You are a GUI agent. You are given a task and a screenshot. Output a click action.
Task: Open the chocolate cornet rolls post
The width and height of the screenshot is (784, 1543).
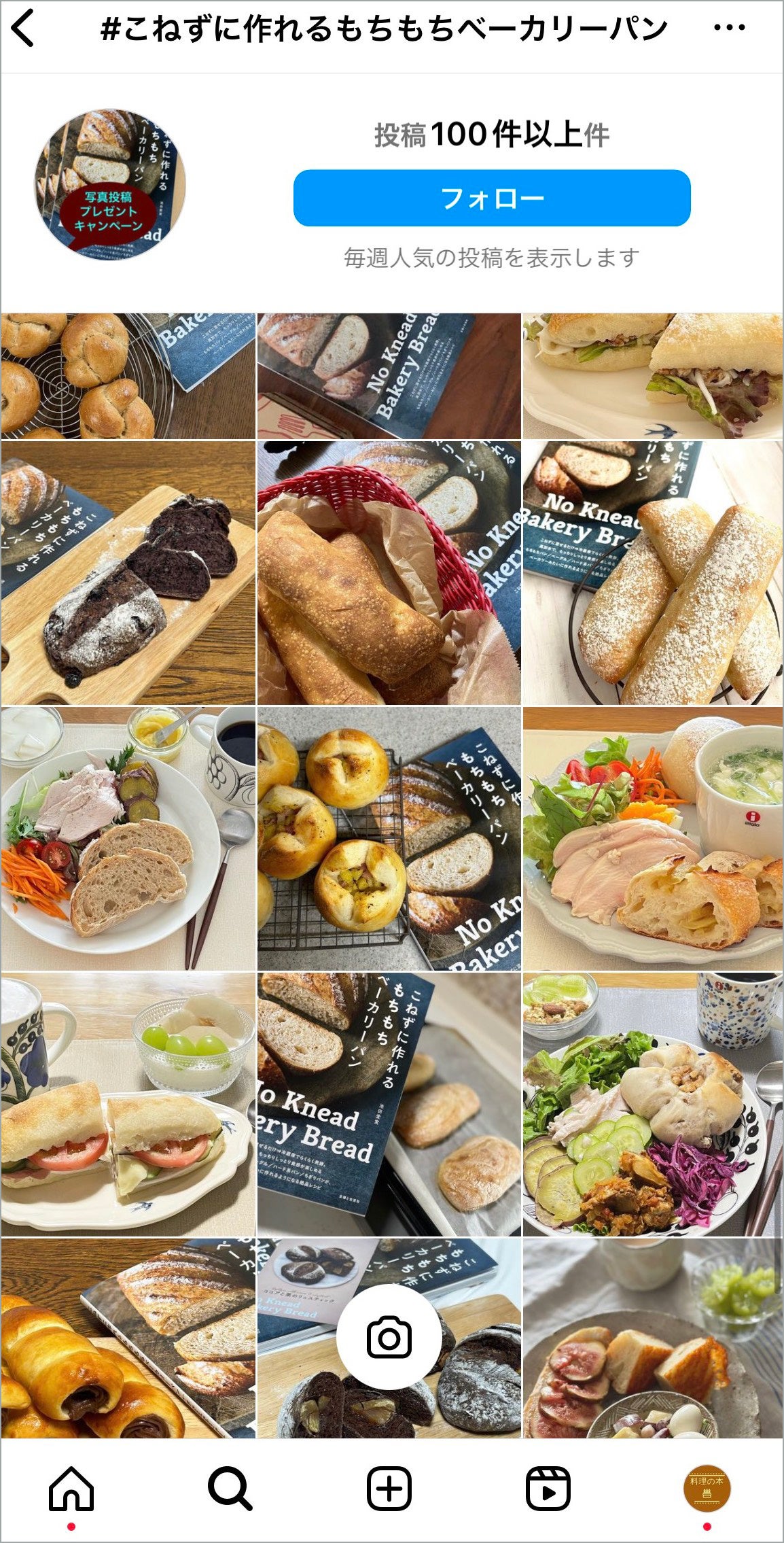pyautogui.click(x=128, y=1337)
